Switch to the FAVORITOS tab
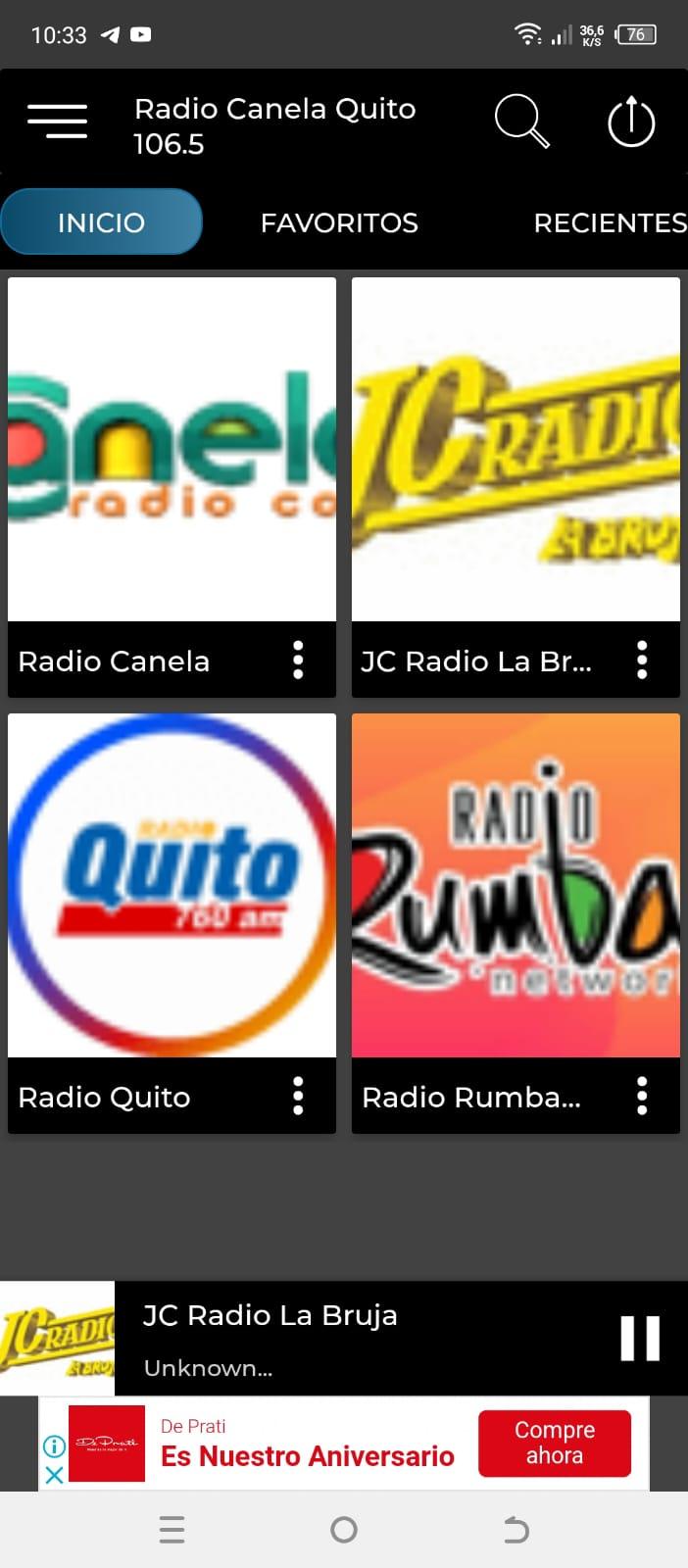This screenshot has width=688, height=1568. 339,222
